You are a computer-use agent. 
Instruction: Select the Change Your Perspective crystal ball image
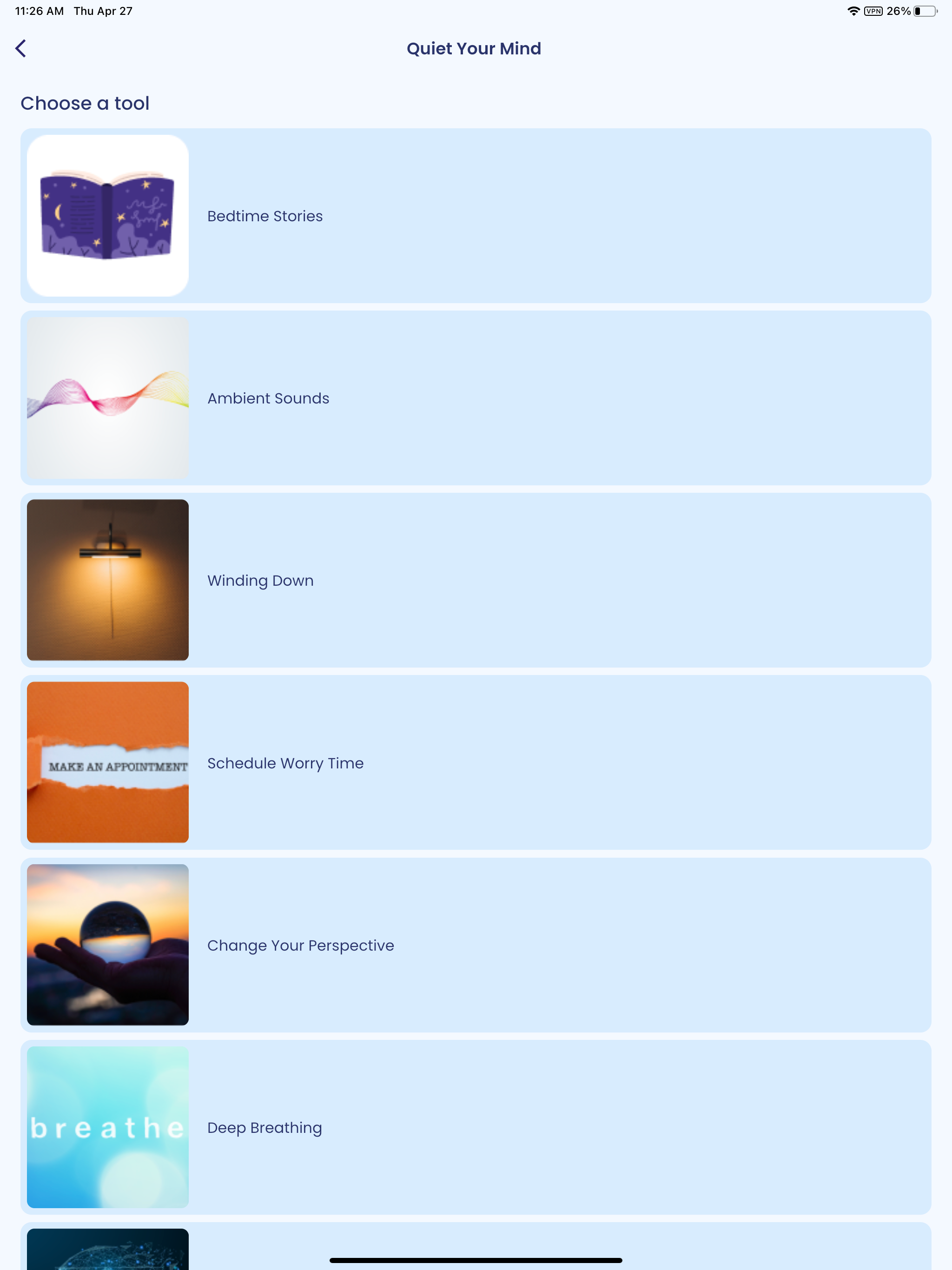[x=107, y=945]
